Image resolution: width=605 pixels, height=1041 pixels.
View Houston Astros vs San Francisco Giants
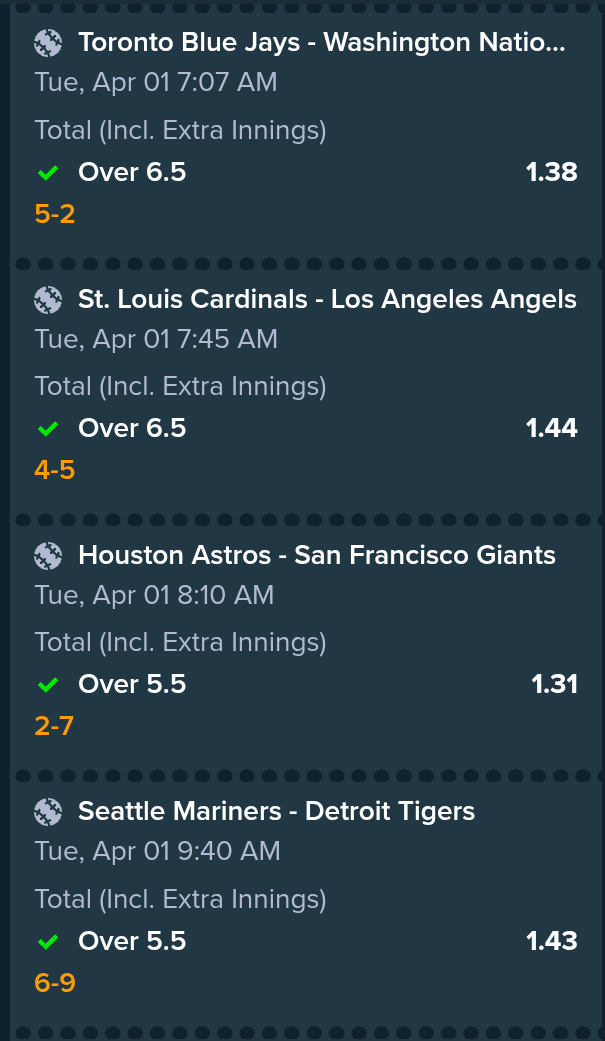click(x=317, y=555)
